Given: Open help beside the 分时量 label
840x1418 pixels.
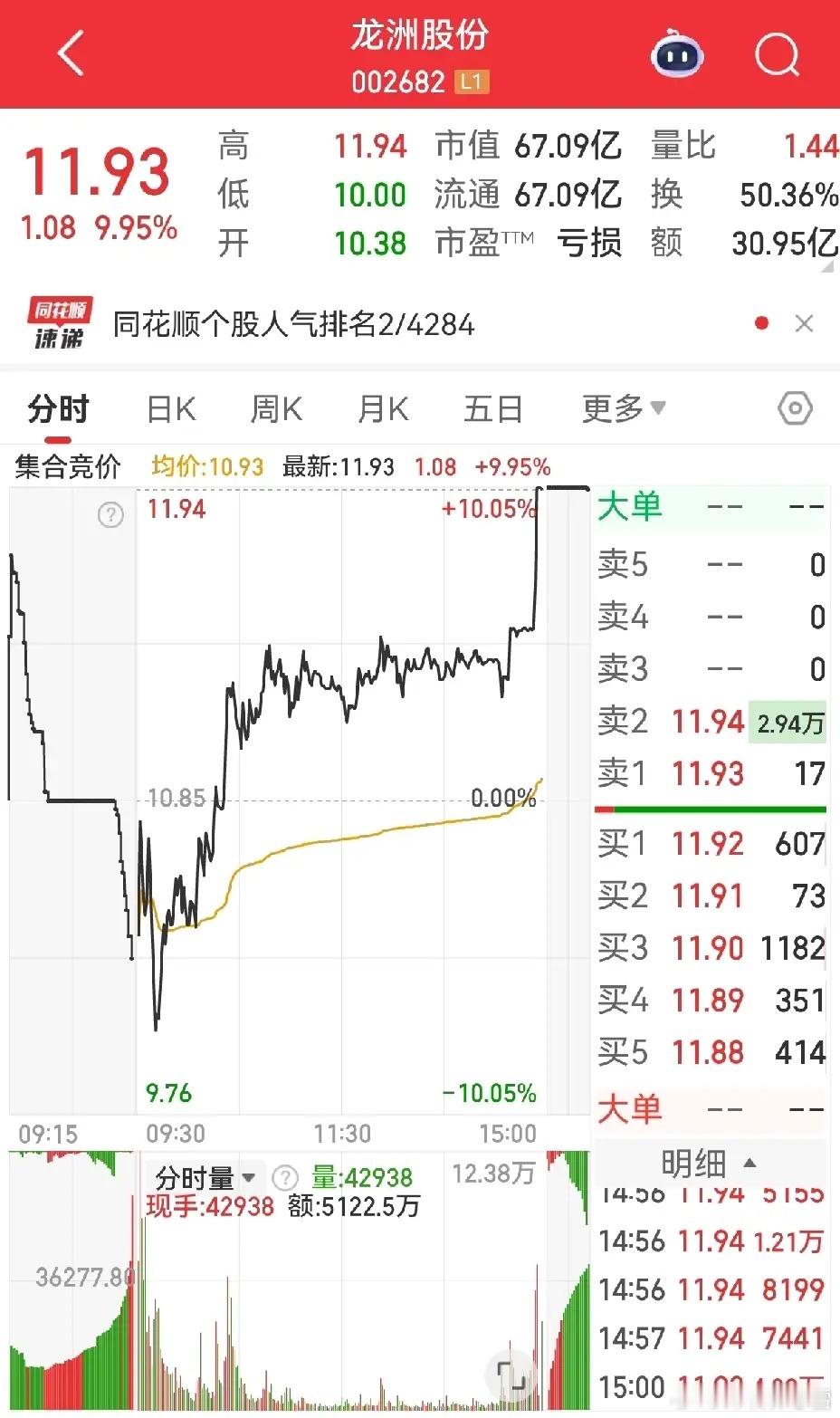Looking at the screenshot, I should click(x=285, y=1177).
